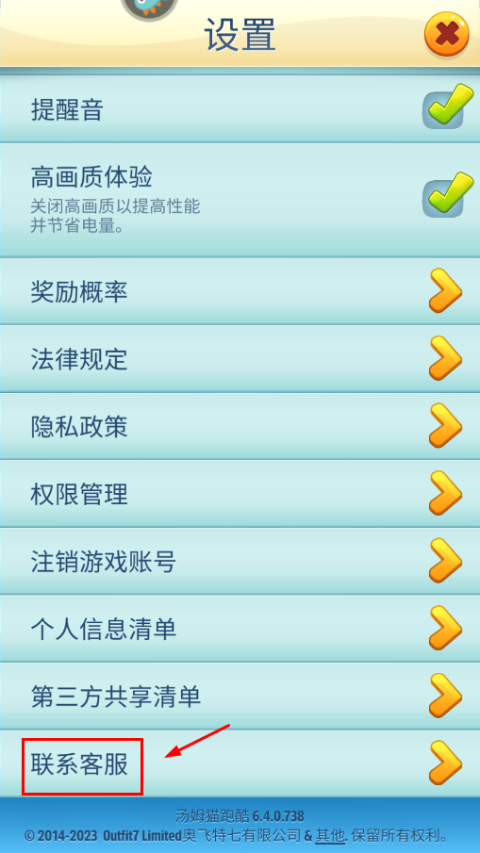Disable the 高画质体验 checkbox

(x=447, y=196)
